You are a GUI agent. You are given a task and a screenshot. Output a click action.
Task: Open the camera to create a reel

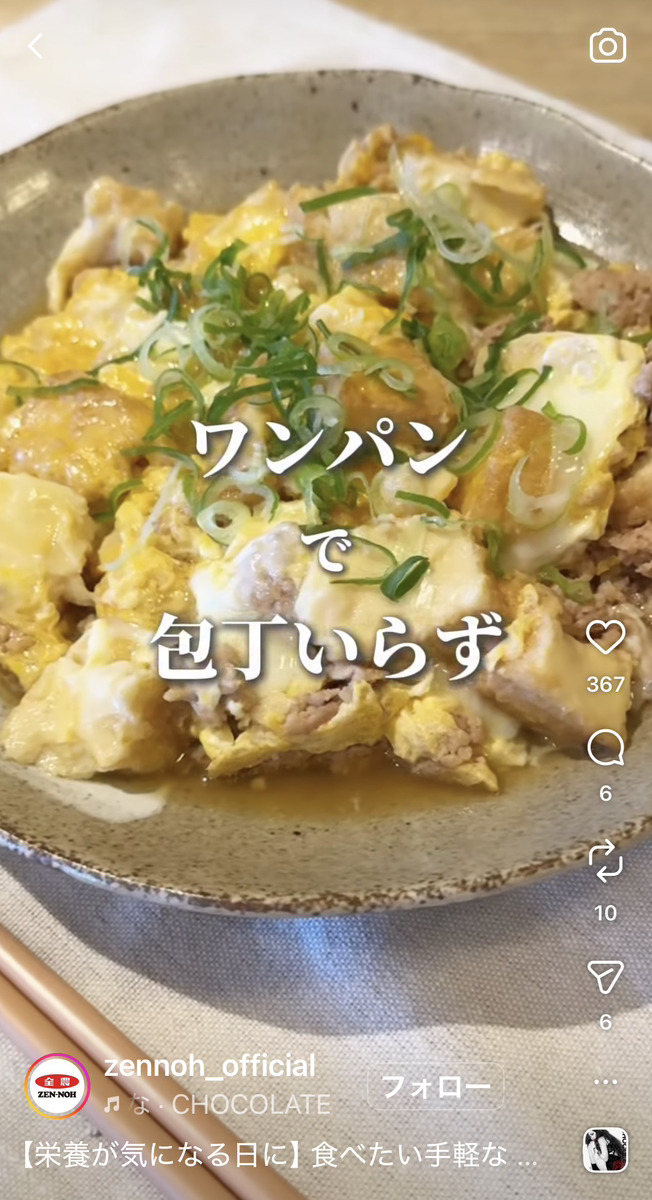tap(607, 46)
